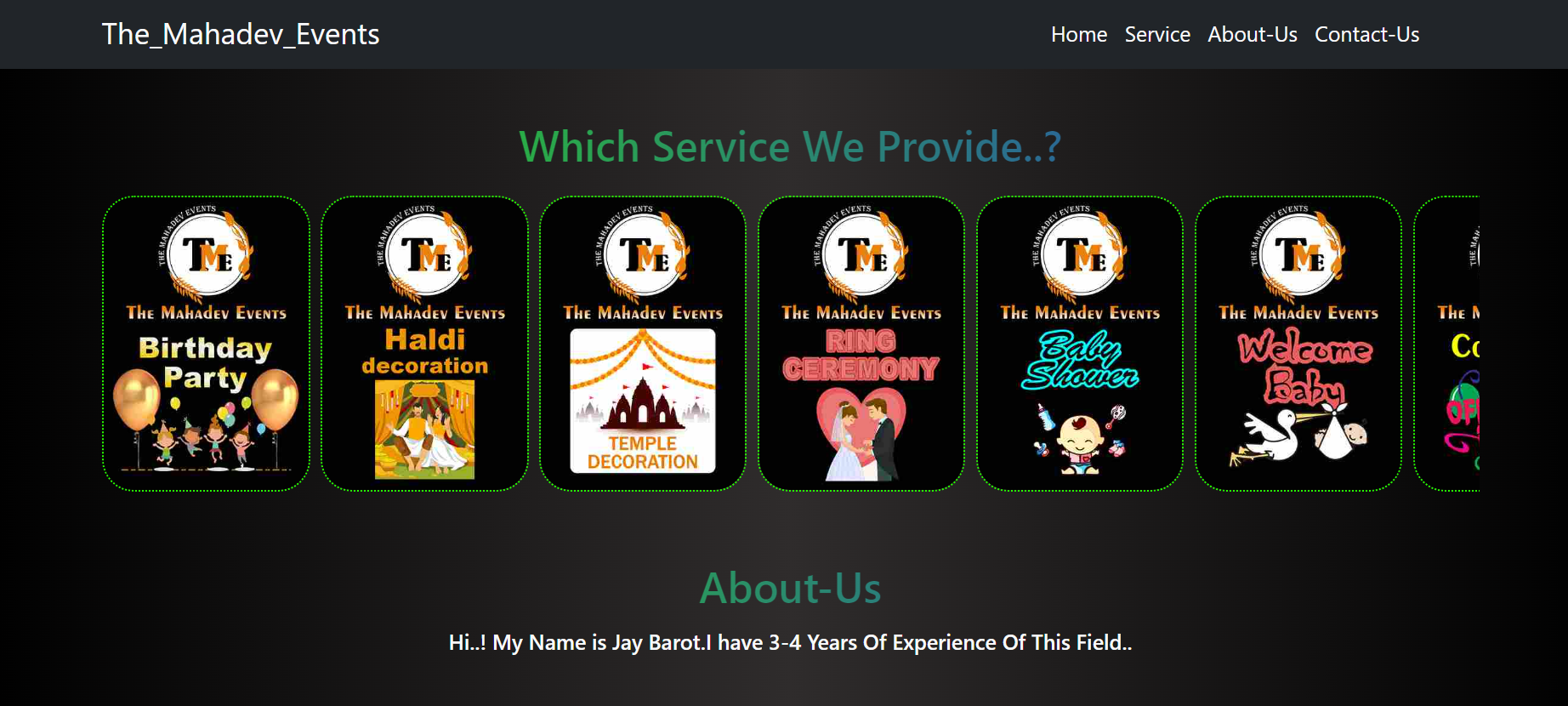Viewport: 1568px width, 706px height.
Task: Open the Birthday Party service card
Action: pyautogui.click(x=206, y=344)
